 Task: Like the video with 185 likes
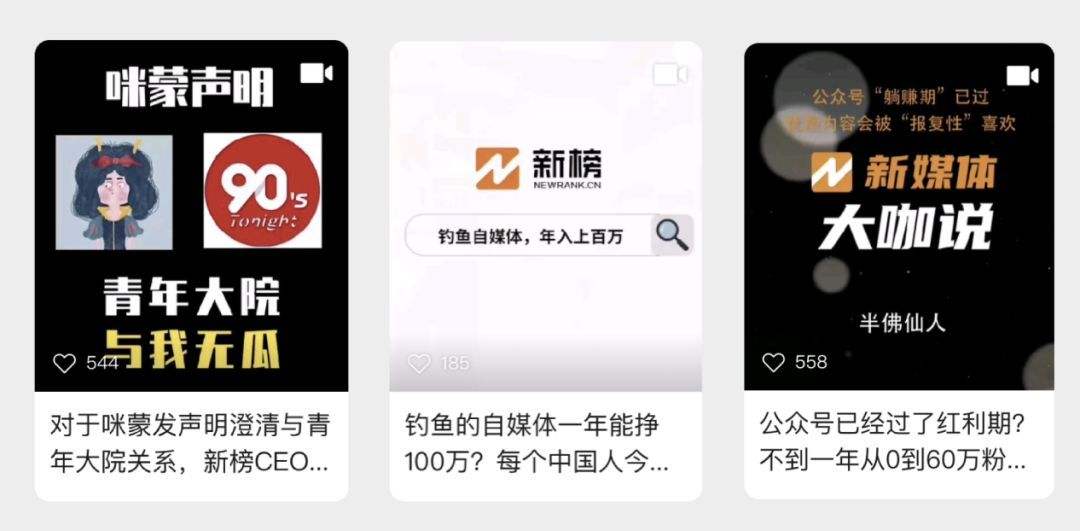(x=419, y=363)
